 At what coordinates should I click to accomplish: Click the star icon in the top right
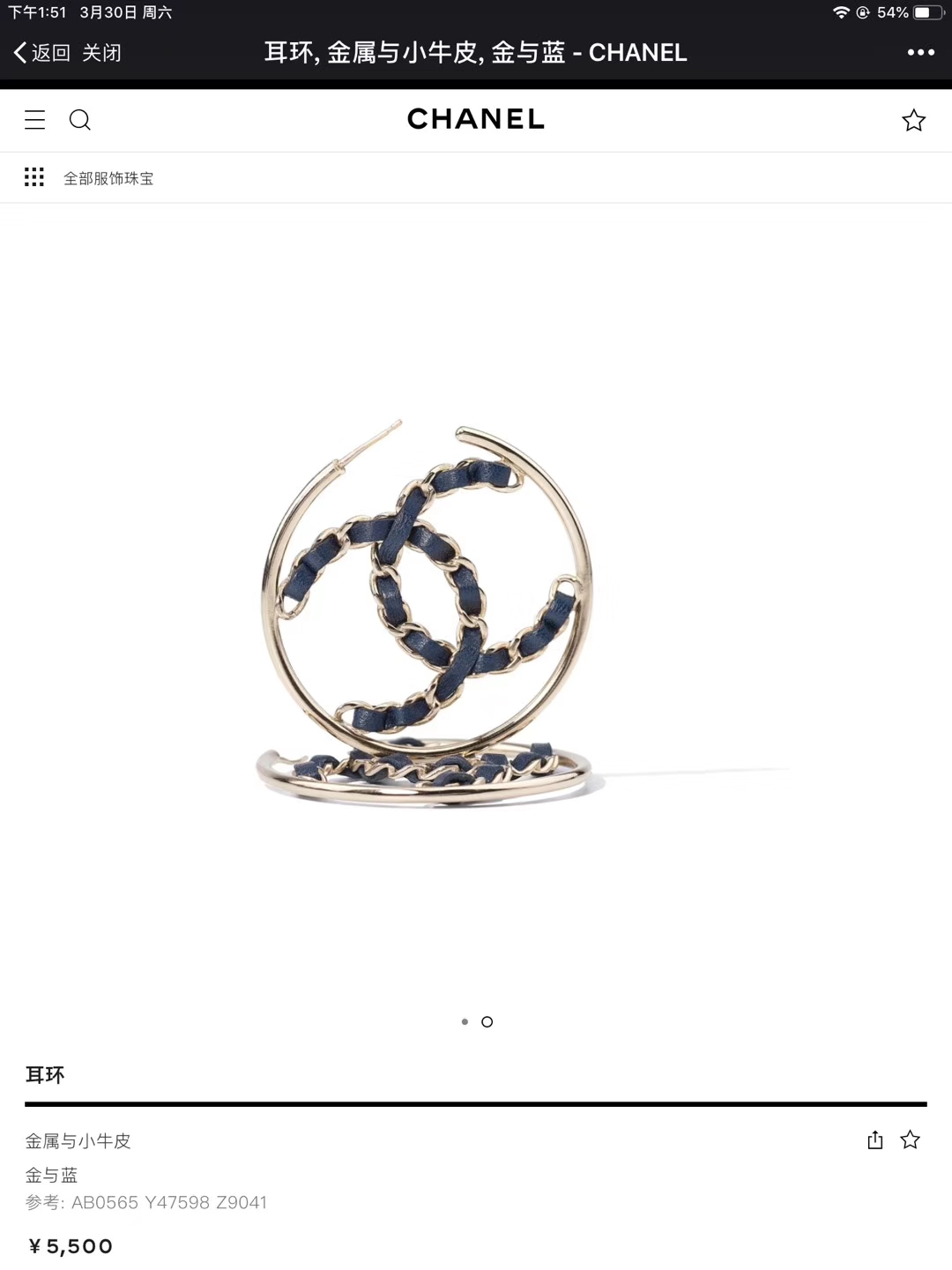pos(912,120)
